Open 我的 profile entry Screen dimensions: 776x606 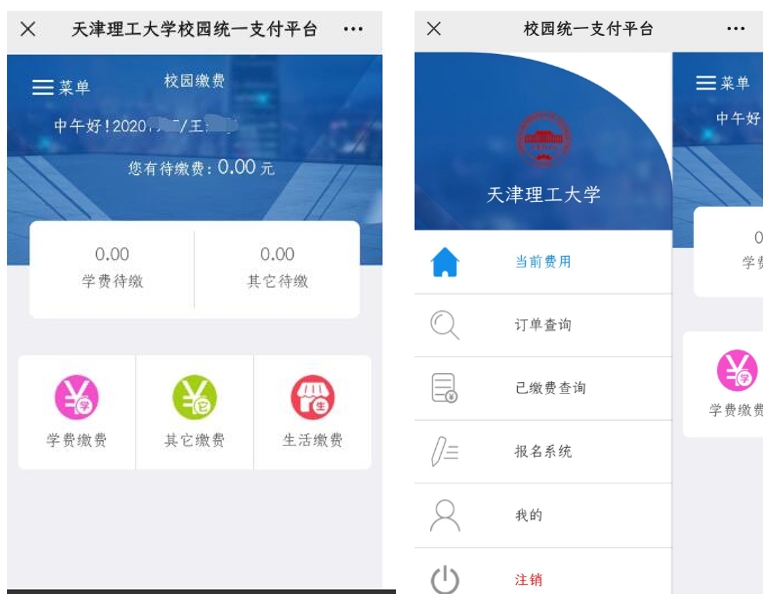(x=528, y=515)
